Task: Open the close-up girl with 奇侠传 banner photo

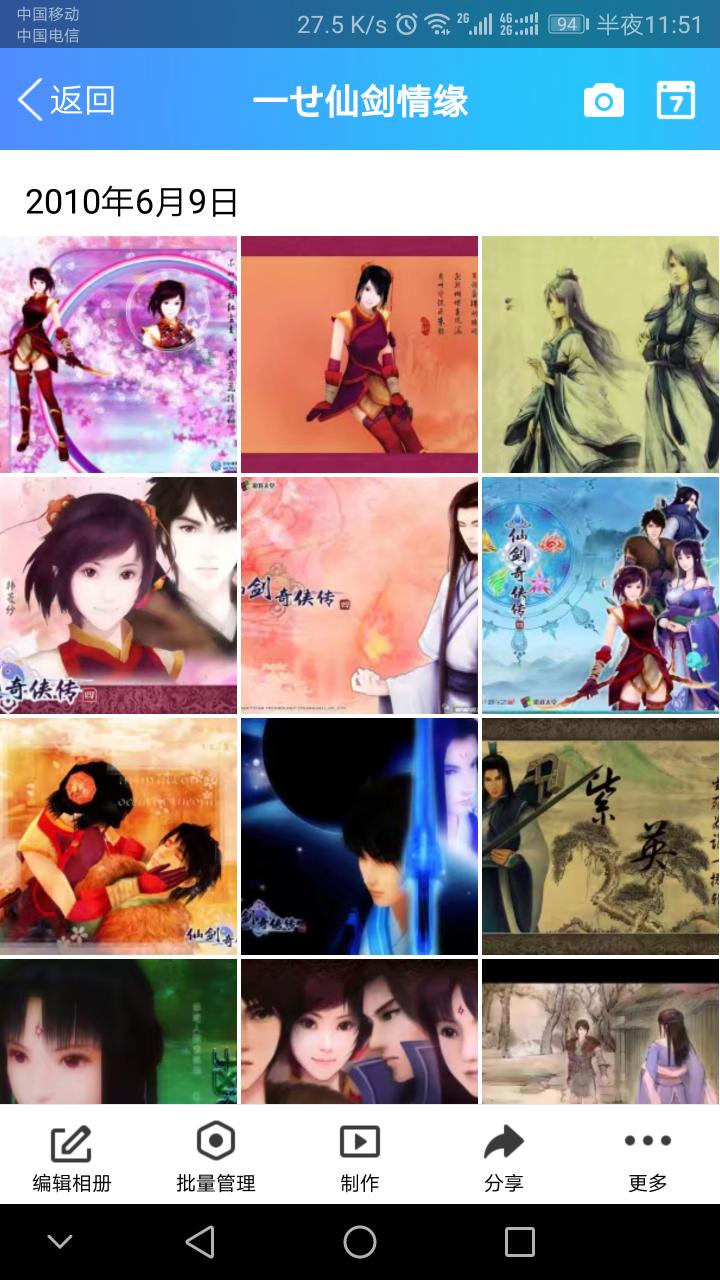Action: tap(118, 595)
